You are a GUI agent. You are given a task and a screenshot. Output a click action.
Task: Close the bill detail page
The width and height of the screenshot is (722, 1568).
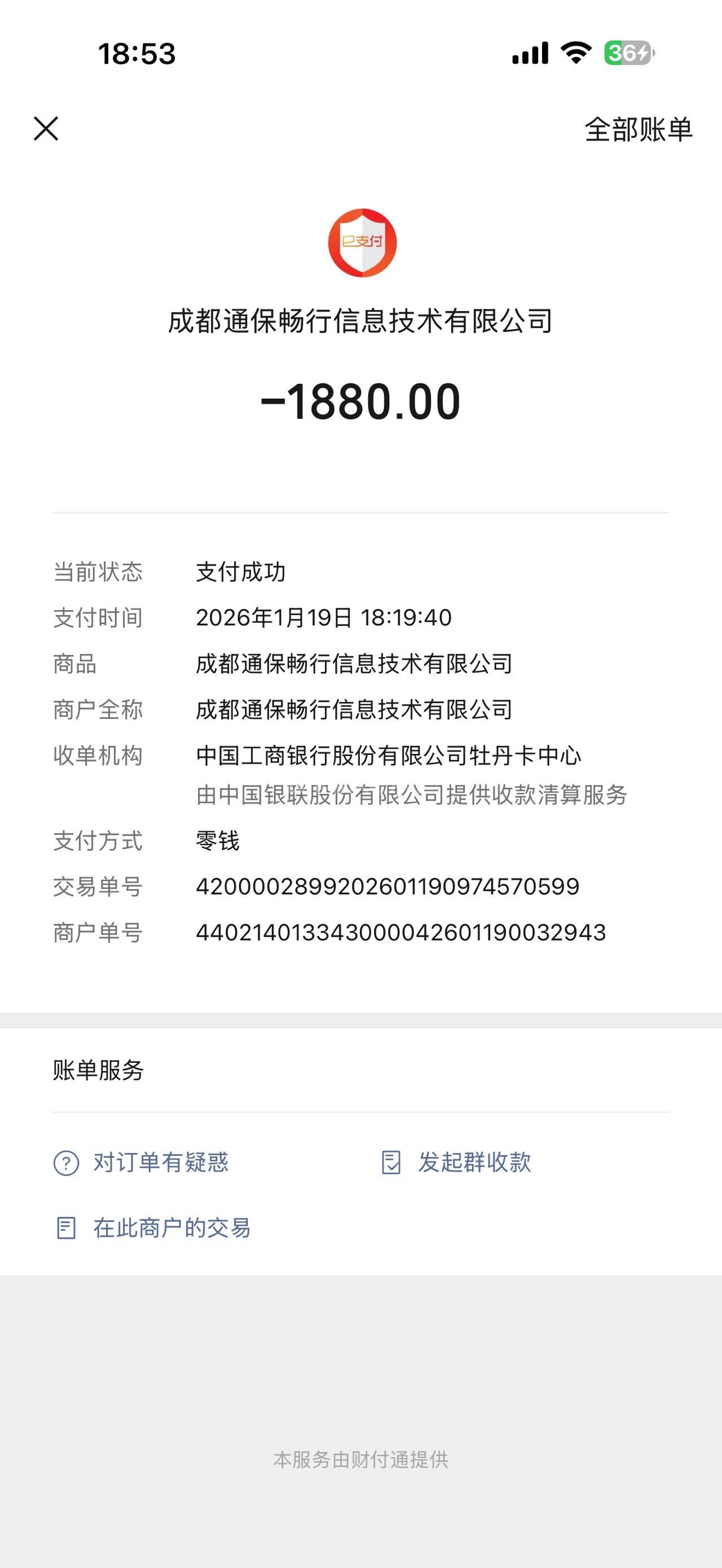click(46, 129)
